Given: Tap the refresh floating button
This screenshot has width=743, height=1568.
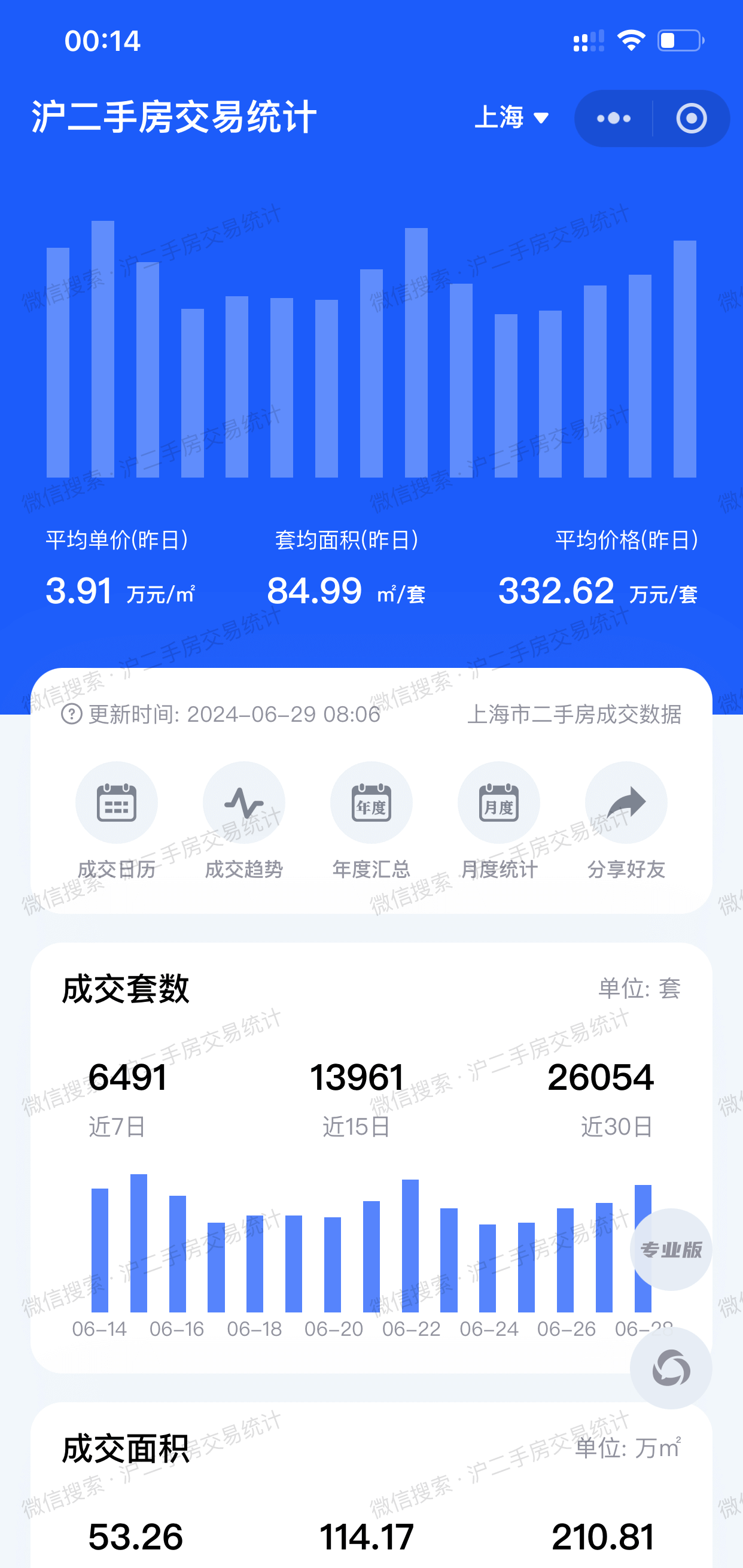Looking at the screenshot, I should 671,1368.
